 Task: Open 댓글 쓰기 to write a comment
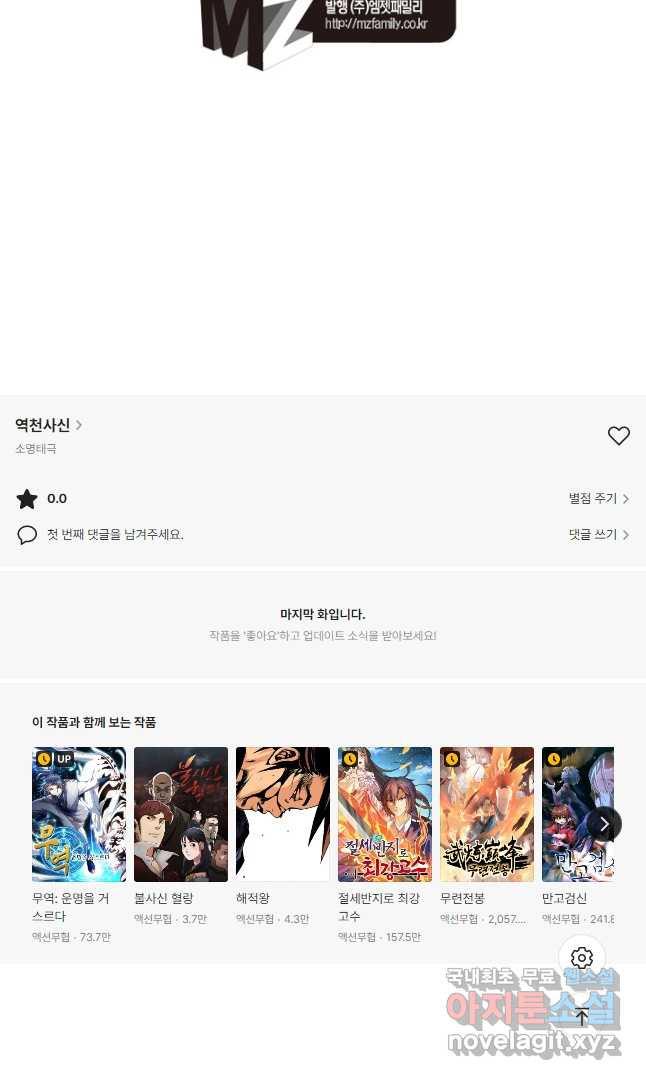click(598, 535)
